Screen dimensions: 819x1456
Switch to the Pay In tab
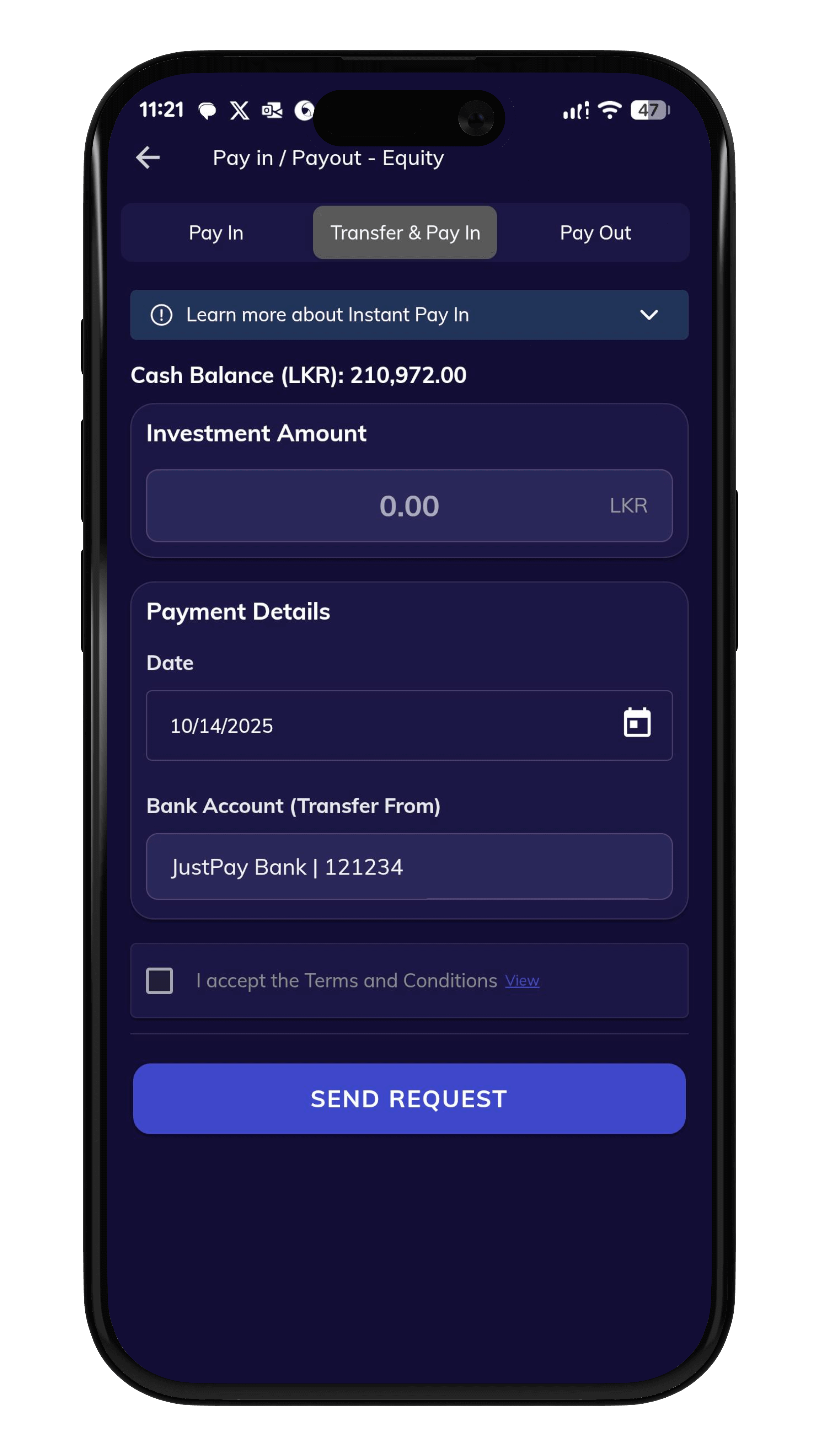tap(216, 233)
